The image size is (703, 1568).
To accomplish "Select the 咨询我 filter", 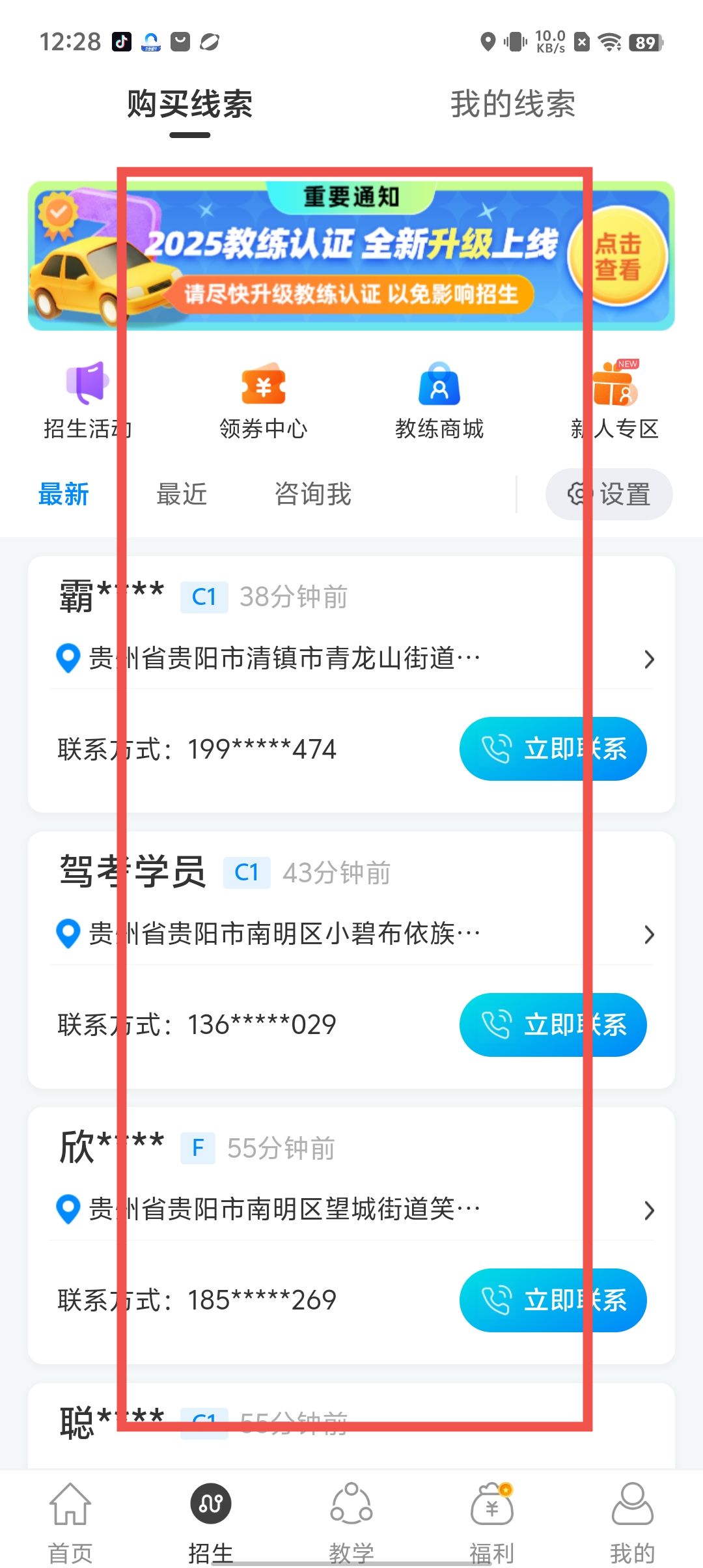I will tap(312, 494).
